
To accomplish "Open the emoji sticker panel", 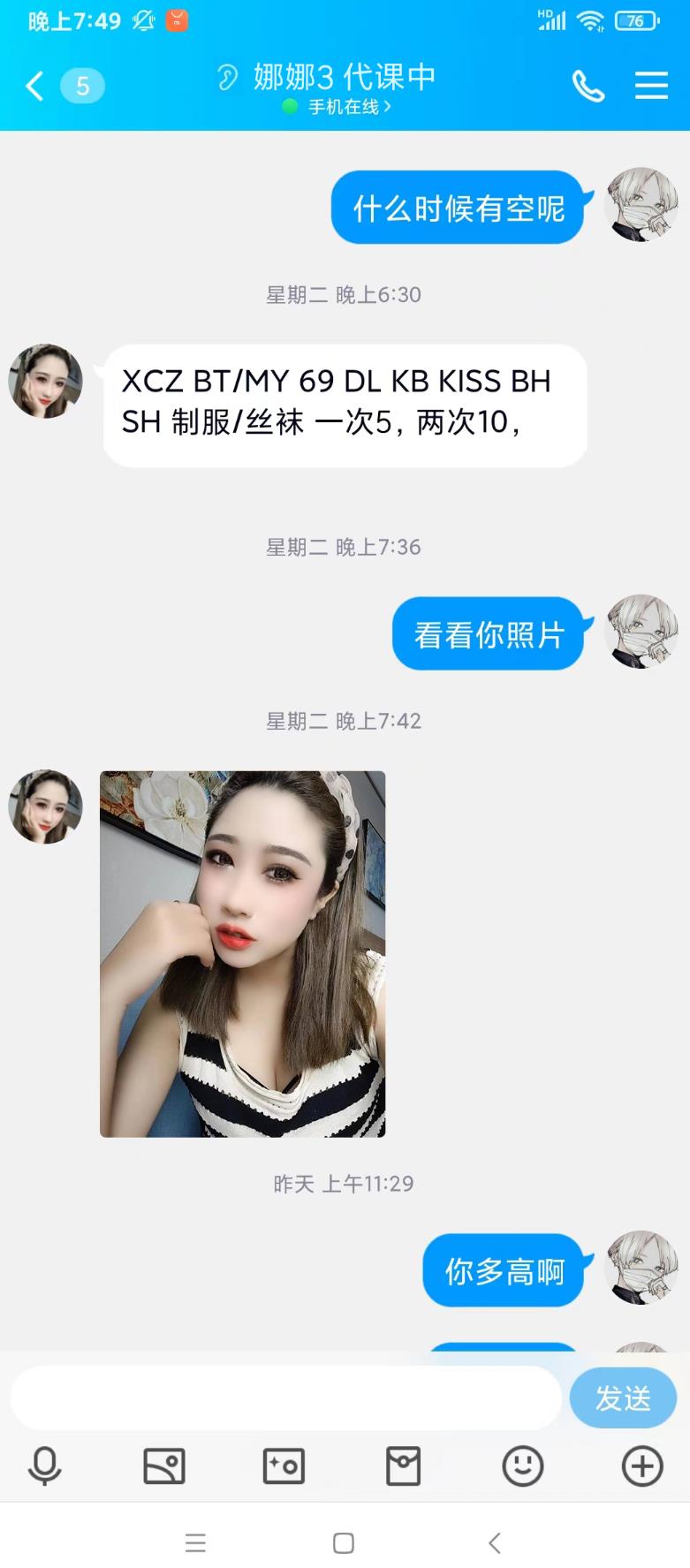I will [x=523, y=1466].
